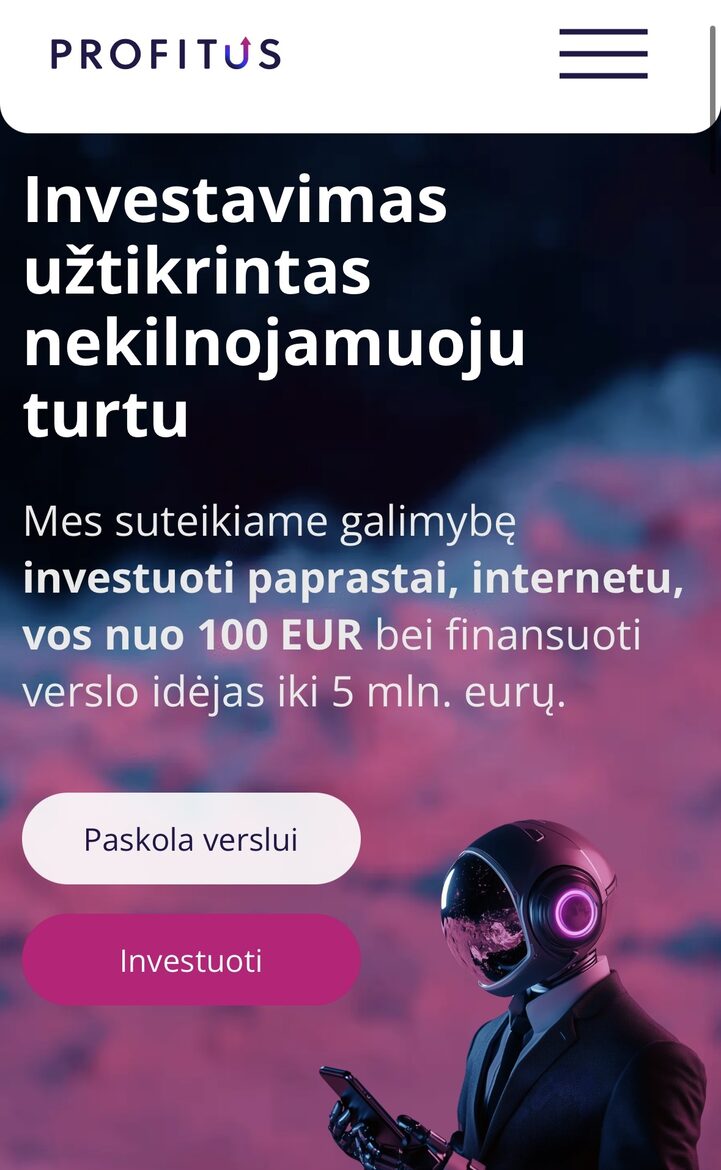Select the Investuoti button

[191, 960]
